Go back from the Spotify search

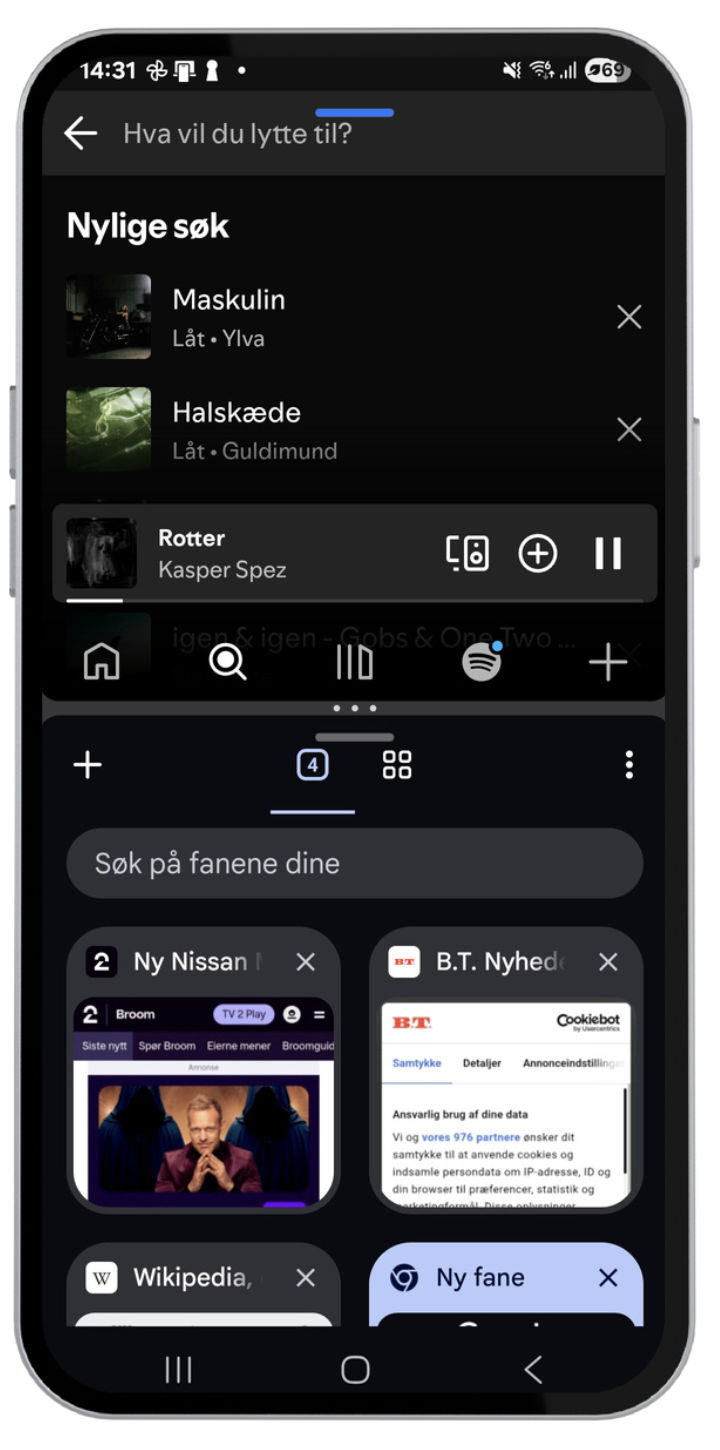click(80, 134)
